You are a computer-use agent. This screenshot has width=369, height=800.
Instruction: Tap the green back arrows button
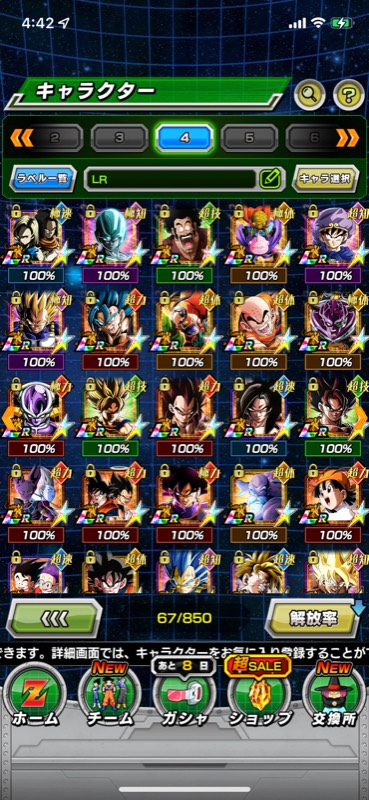click(54, 619)
